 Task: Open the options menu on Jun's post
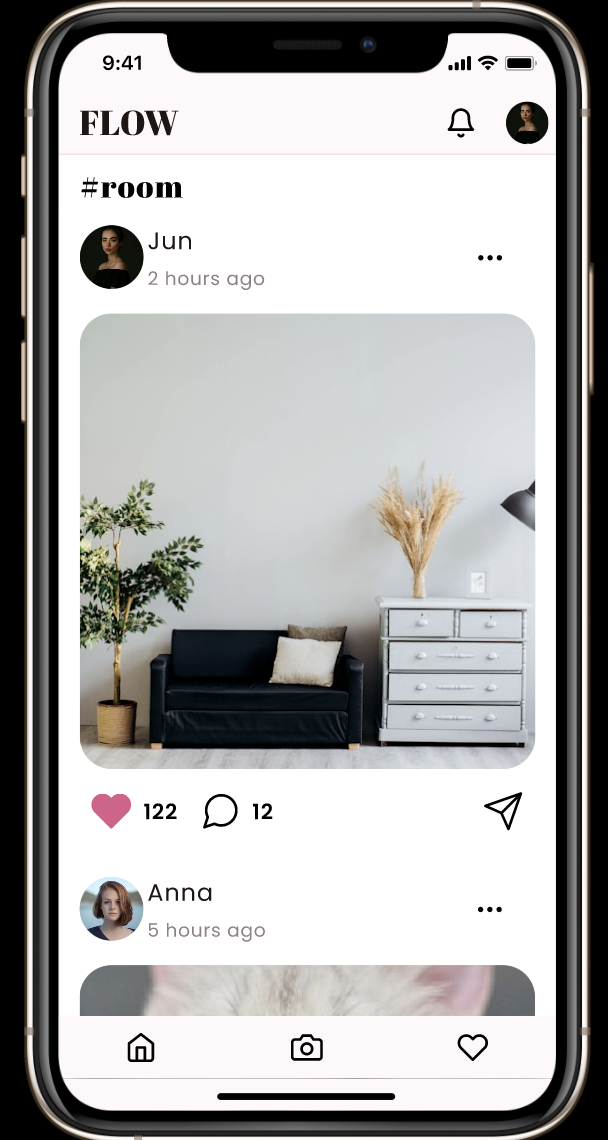[x=490, y=258]
